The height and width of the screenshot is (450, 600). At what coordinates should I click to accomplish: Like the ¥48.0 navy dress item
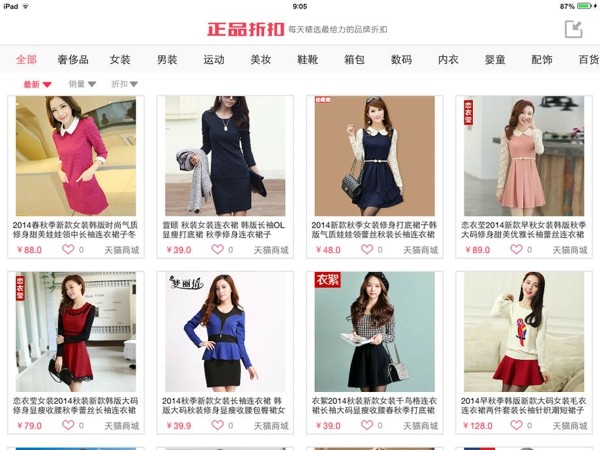click(367, 249)
